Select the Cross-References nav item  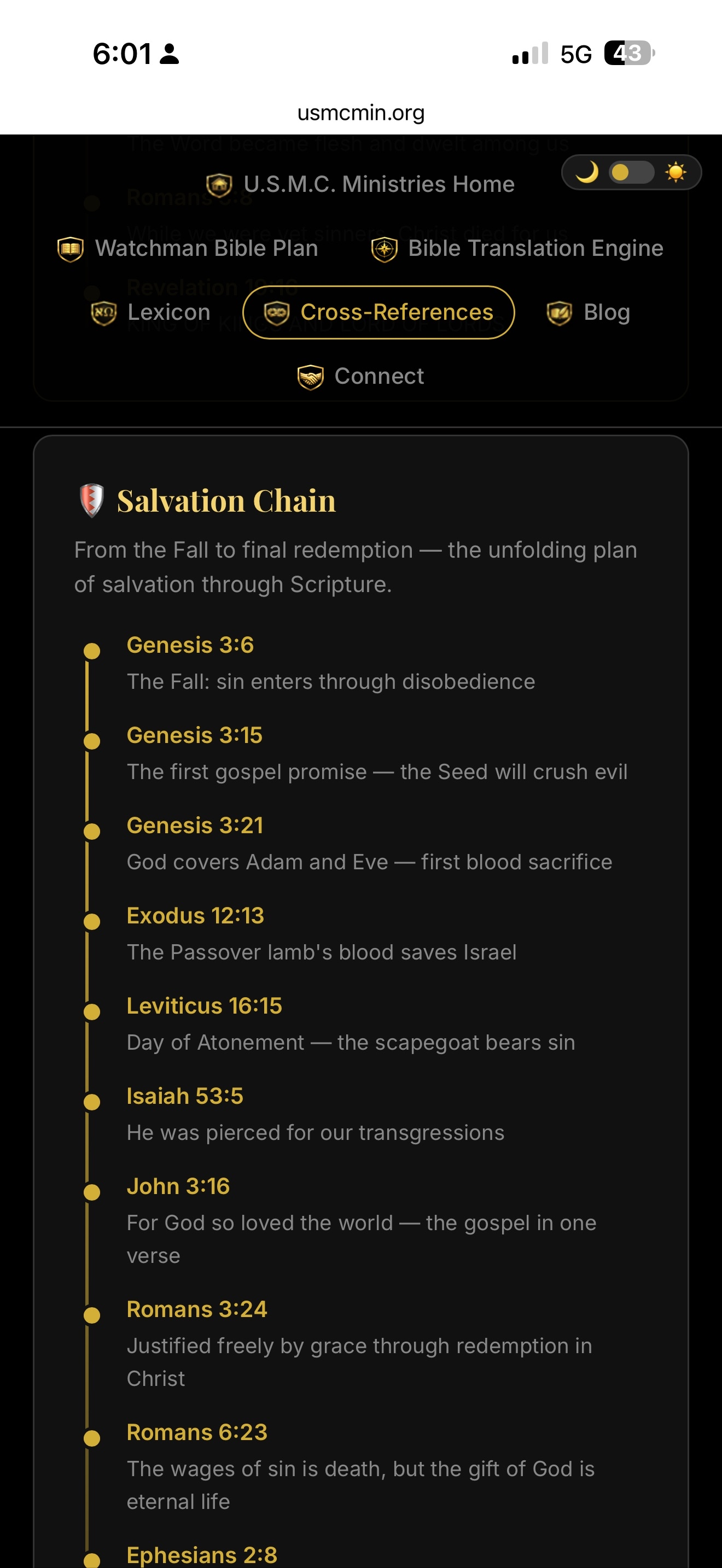379,312
